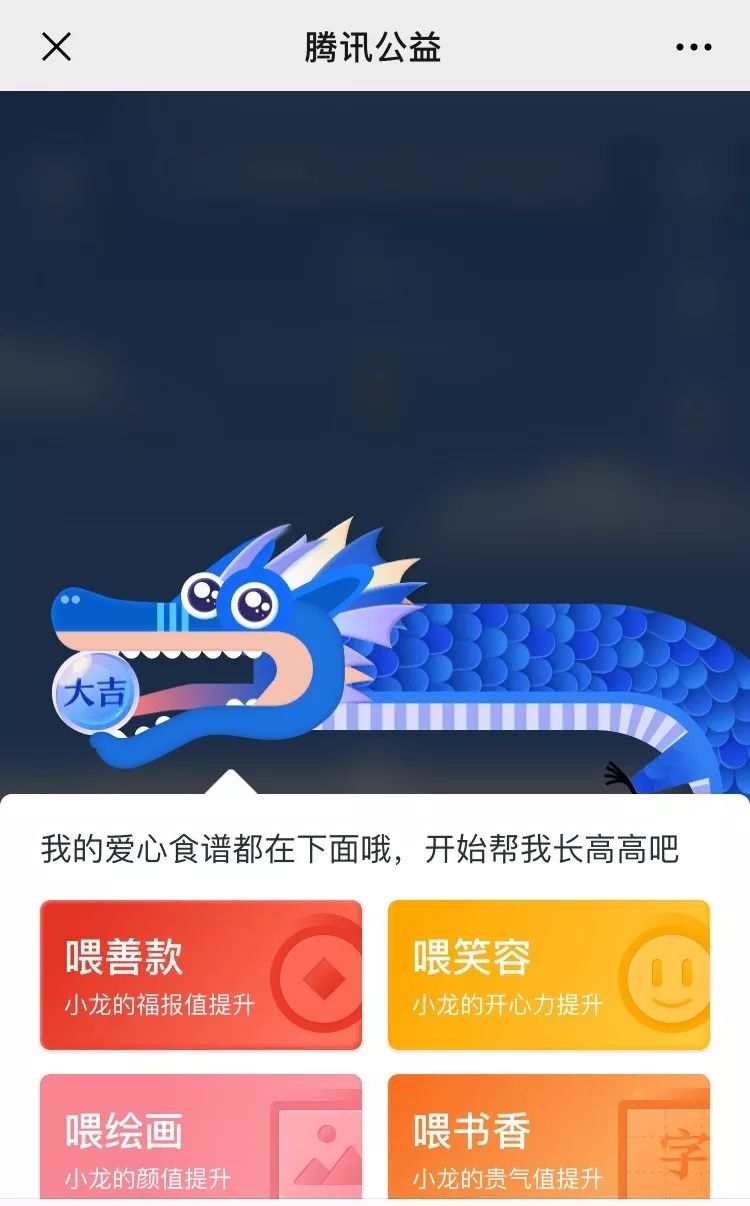
Task: Open the three-dot more menu
Action: [693, 47]
